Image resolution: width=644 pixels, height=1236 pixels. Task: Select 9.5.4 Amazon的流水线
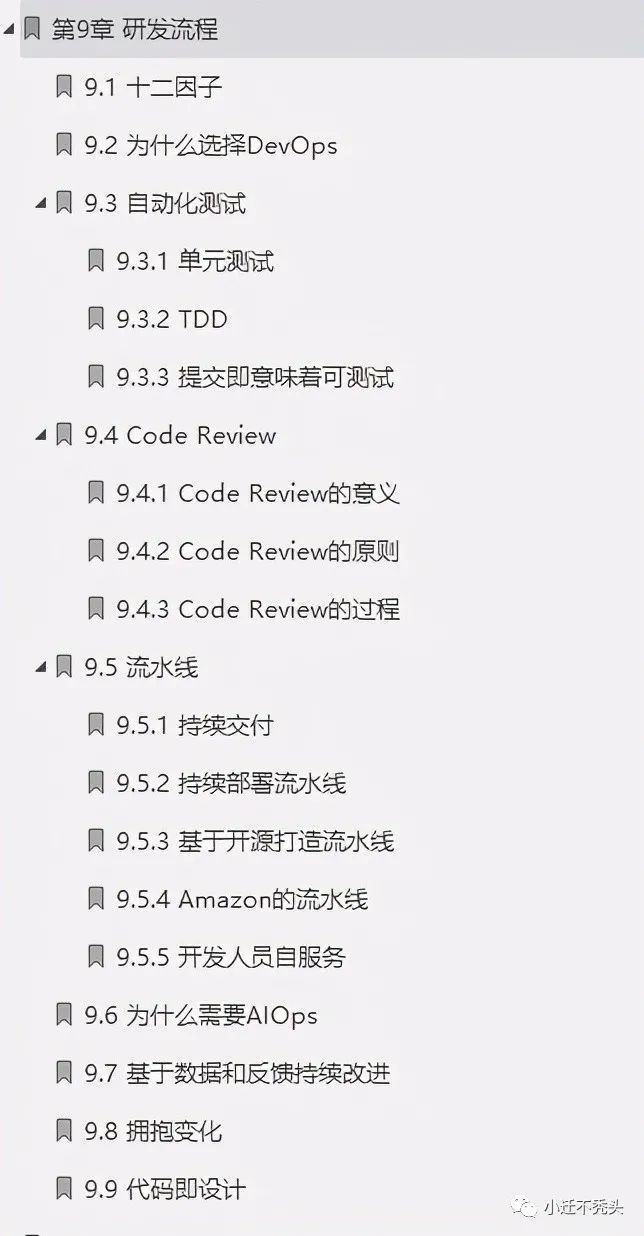(242, 900)
